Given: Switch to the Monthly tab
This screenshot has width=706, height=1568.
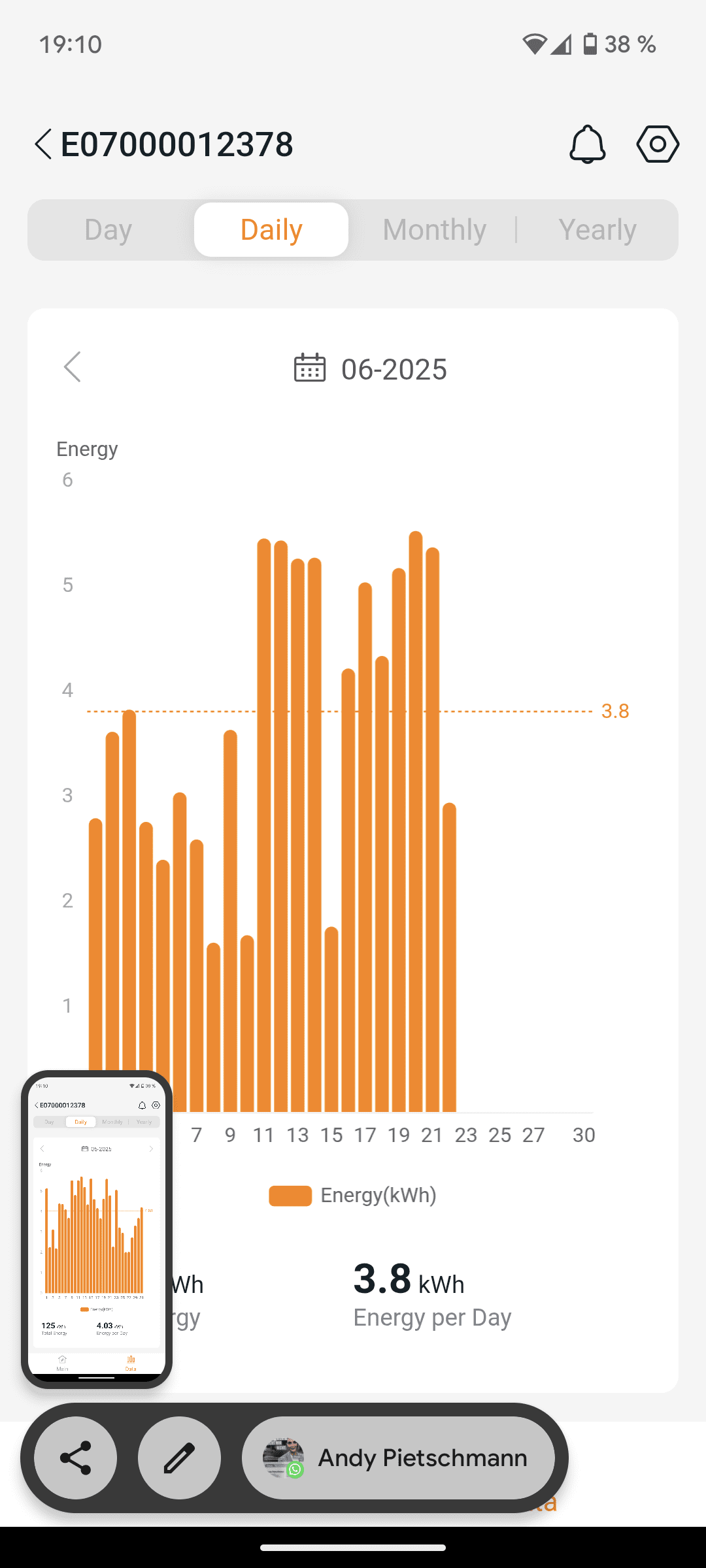Looking at the screenshot, I should click(434, 230).
